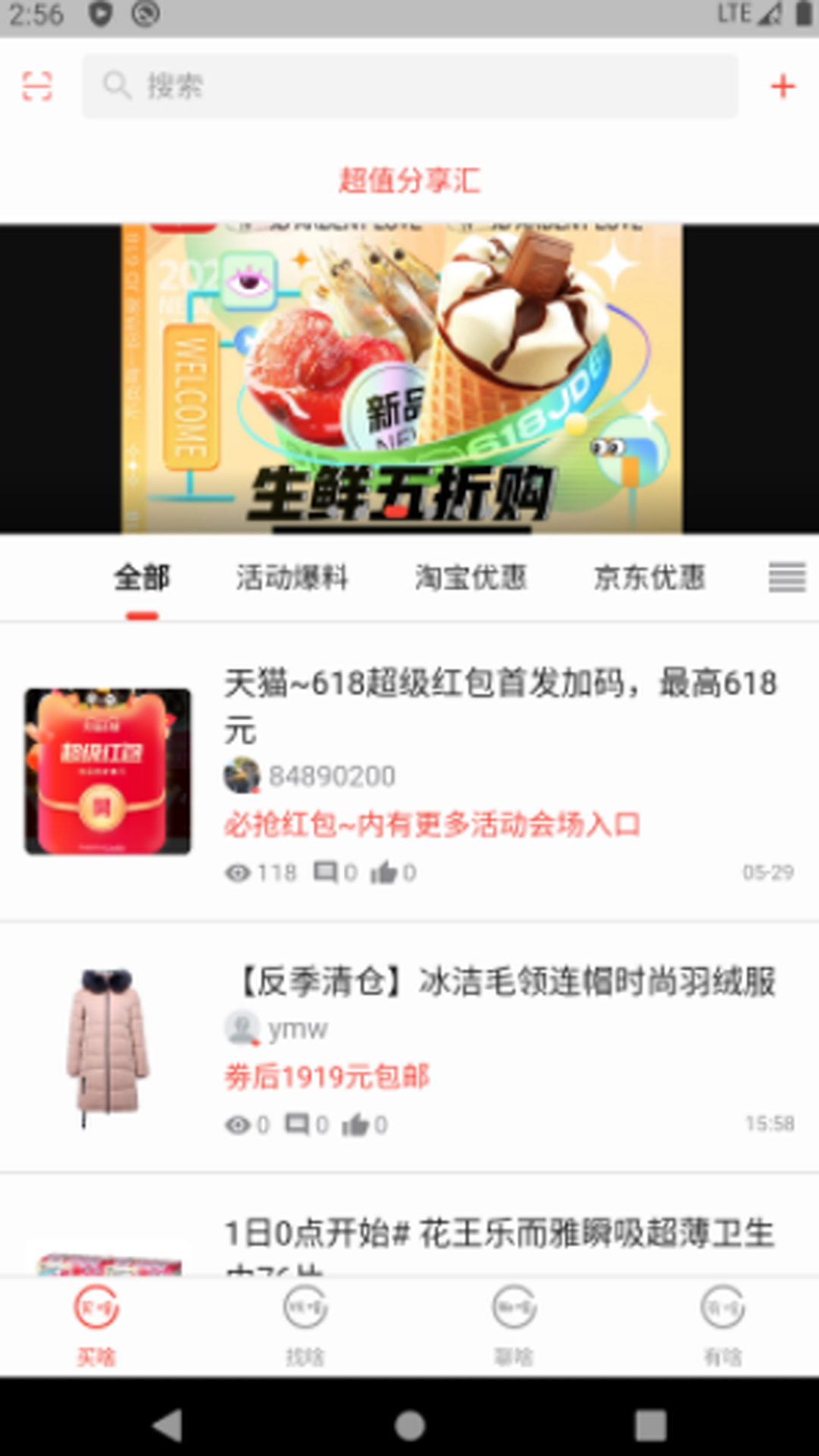Go back with the system back button

point(167,1425)
